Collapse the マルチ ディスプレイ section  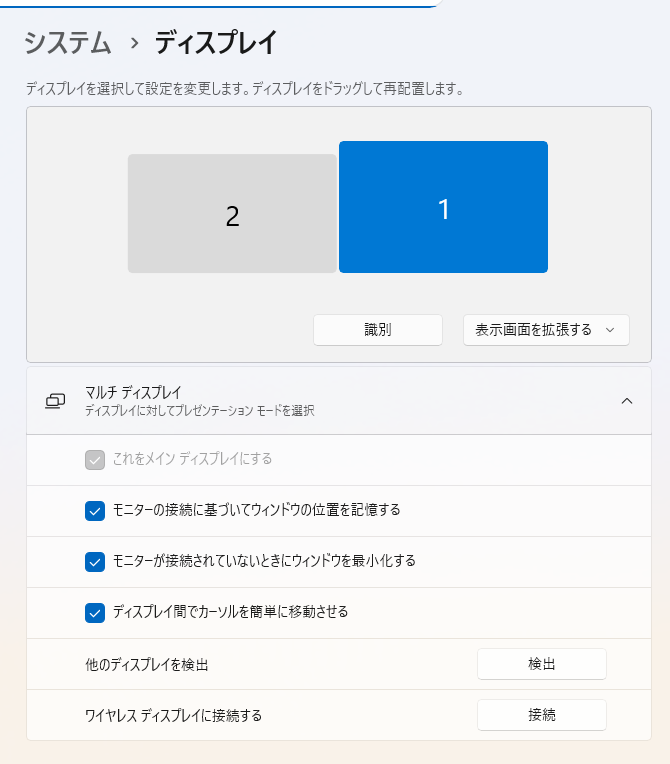627,401
